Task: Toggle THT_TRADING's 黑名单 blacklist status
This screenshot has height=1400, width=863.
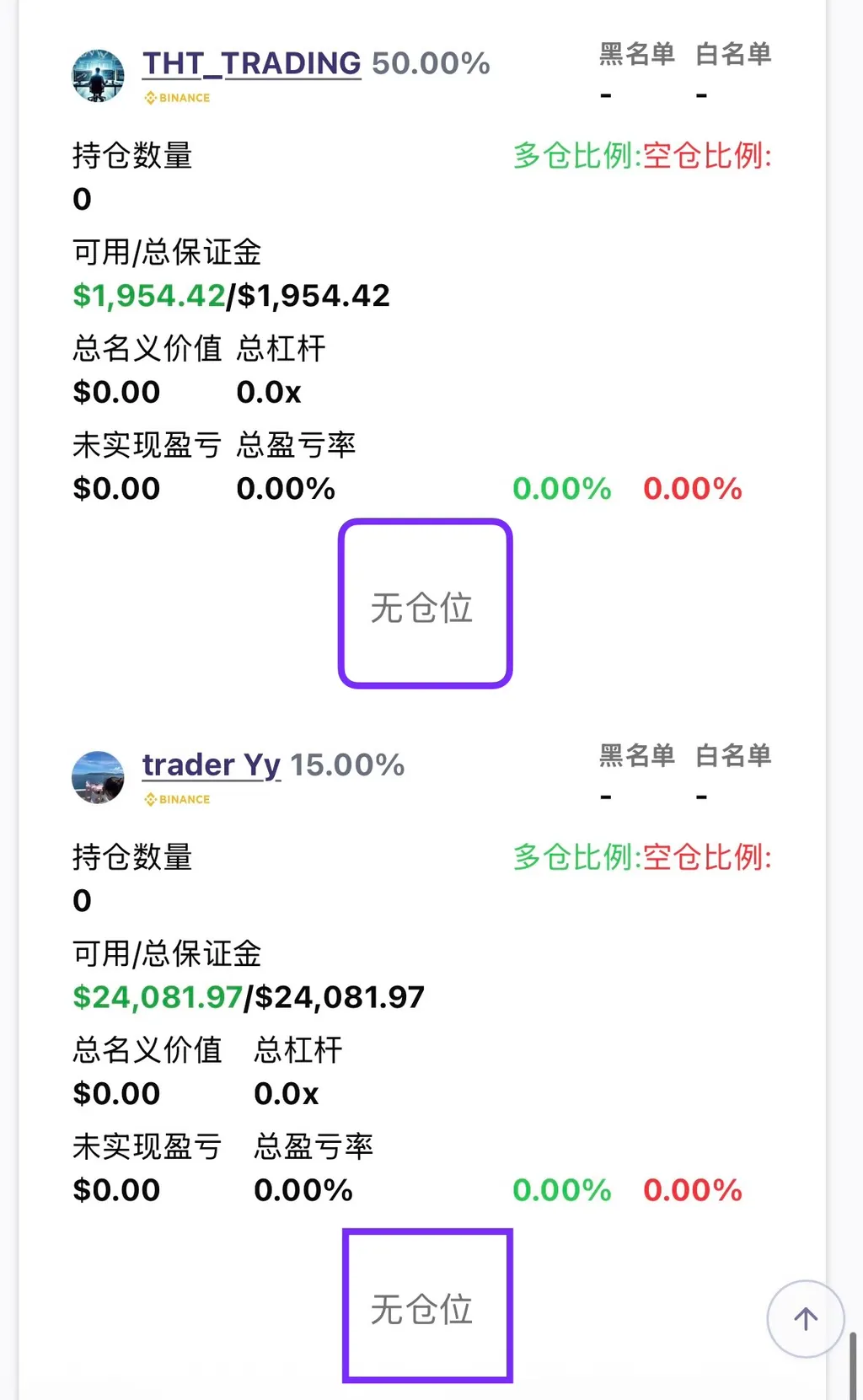Action: point(607,95)
